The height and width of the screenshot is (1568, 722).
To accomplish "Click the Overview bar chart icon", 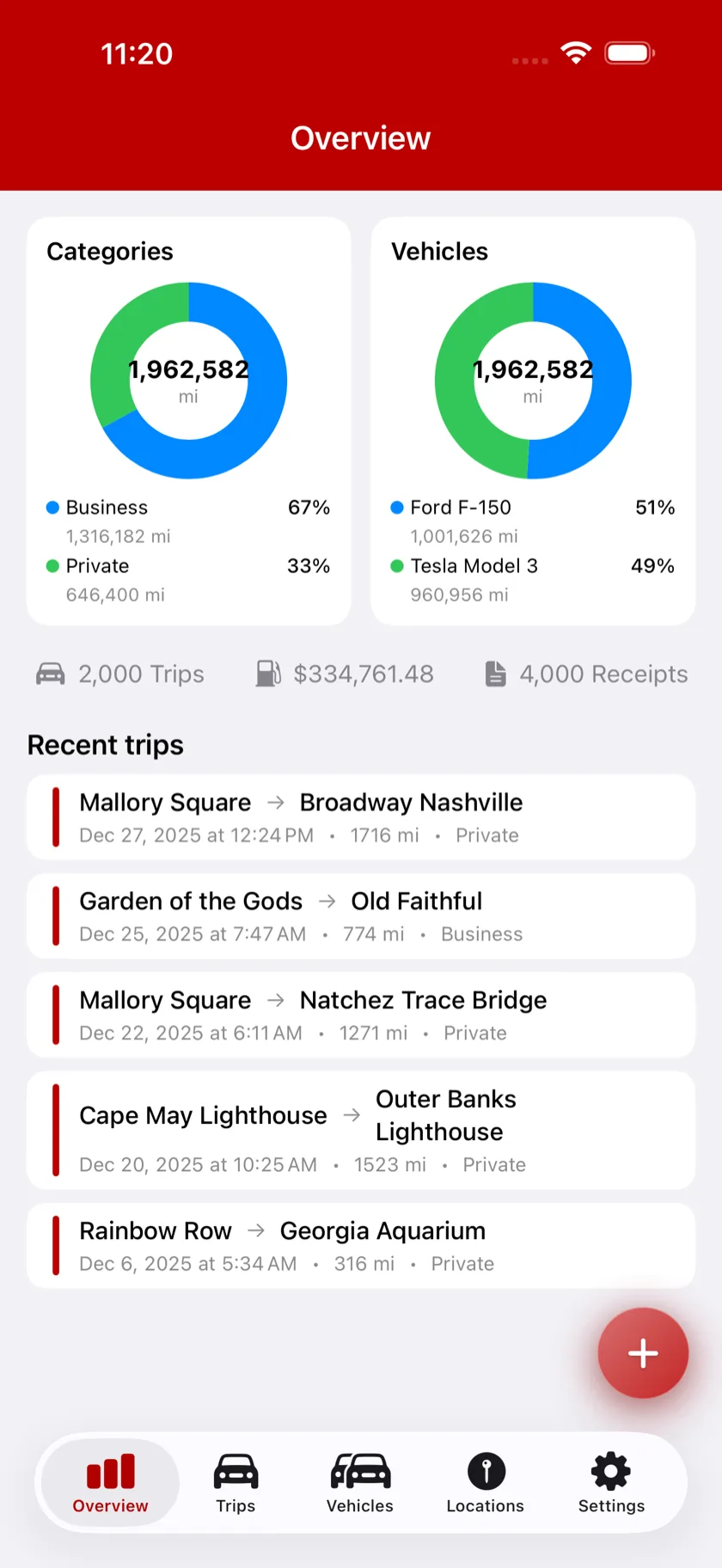I will click(109, 1470).
